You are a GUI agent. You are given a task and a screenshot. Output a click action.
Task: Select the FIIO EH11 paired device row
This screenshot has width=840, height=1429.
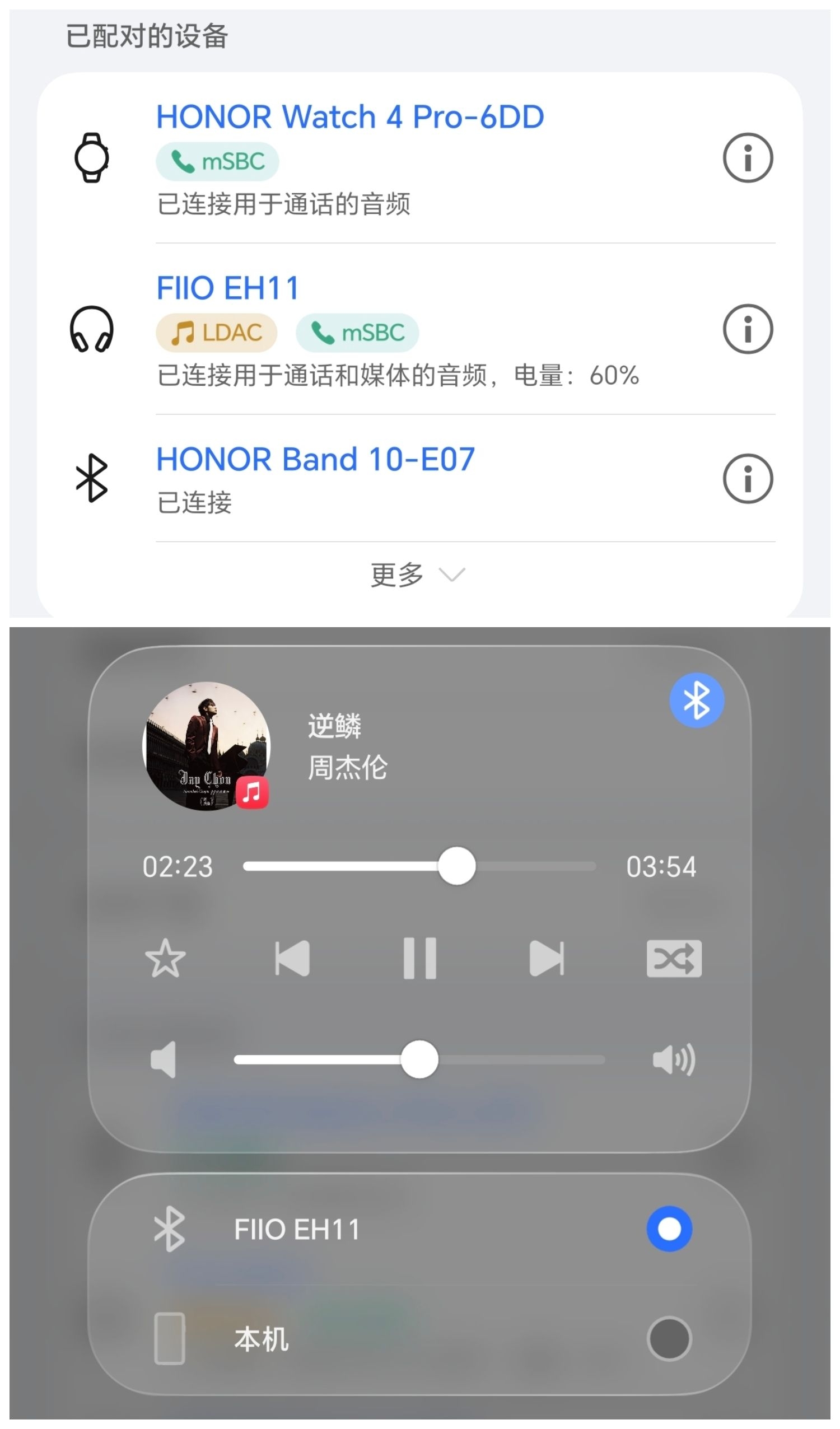point(397,329)
